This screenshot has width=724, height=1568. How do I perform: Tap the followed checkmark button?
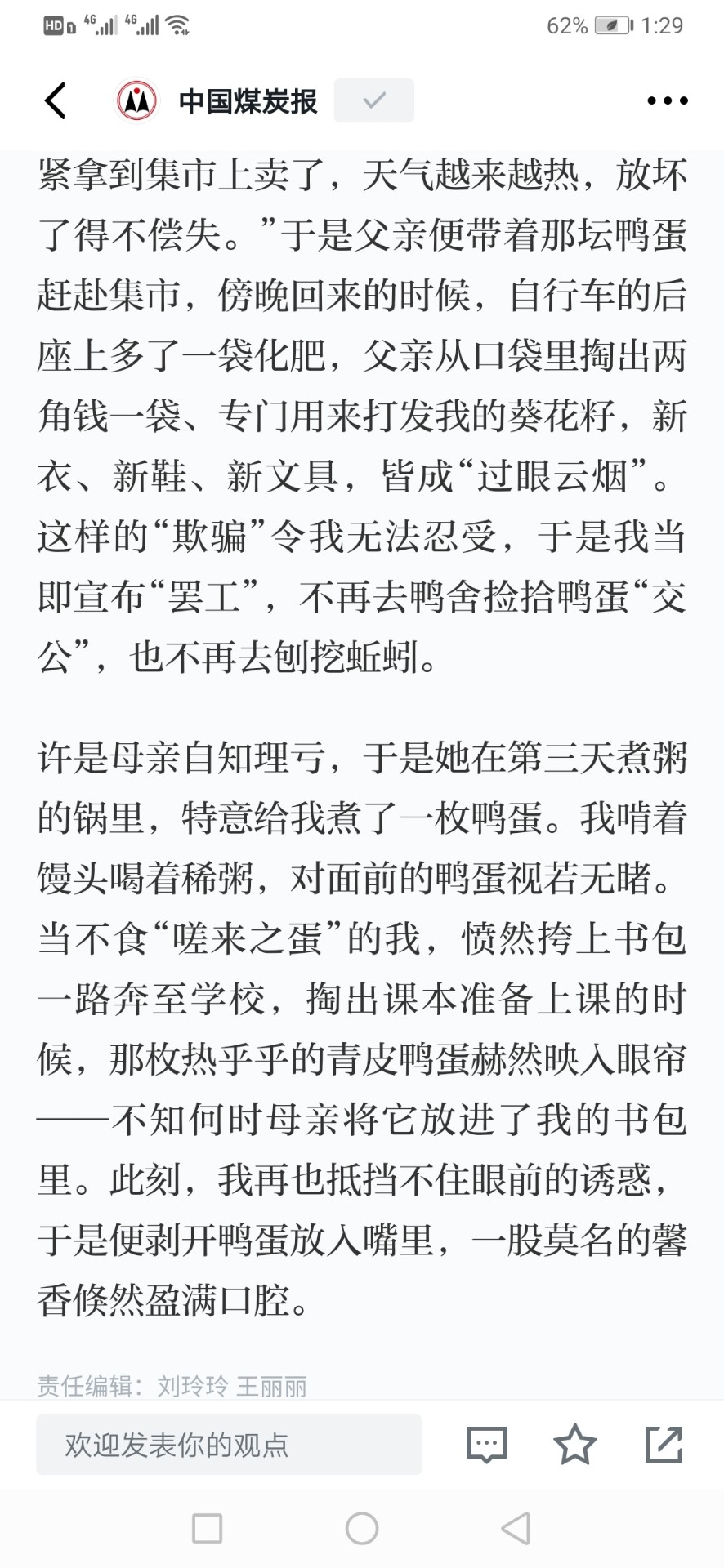click(374, 100)
